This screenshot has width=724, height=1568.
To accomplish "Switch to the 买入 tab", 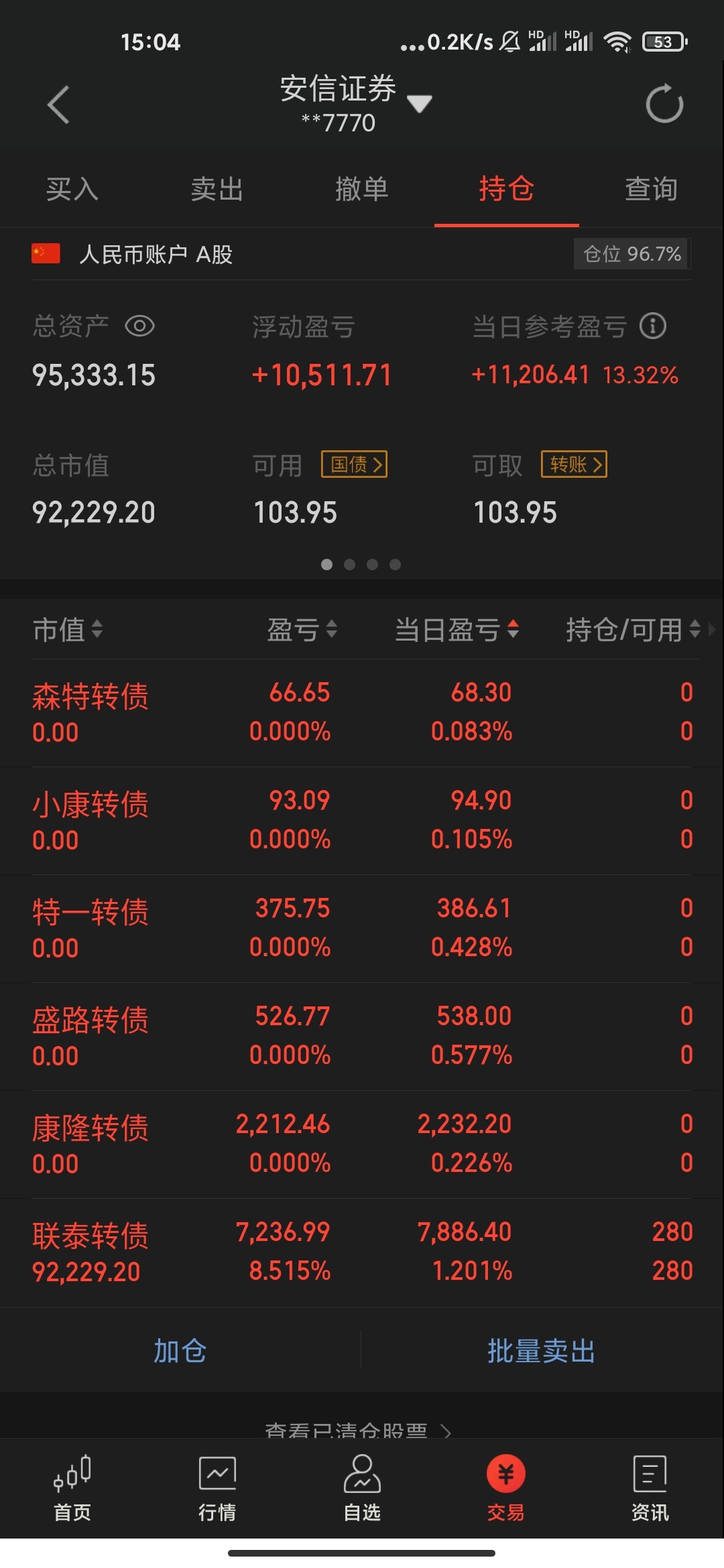I will click(x=72, y=189).
